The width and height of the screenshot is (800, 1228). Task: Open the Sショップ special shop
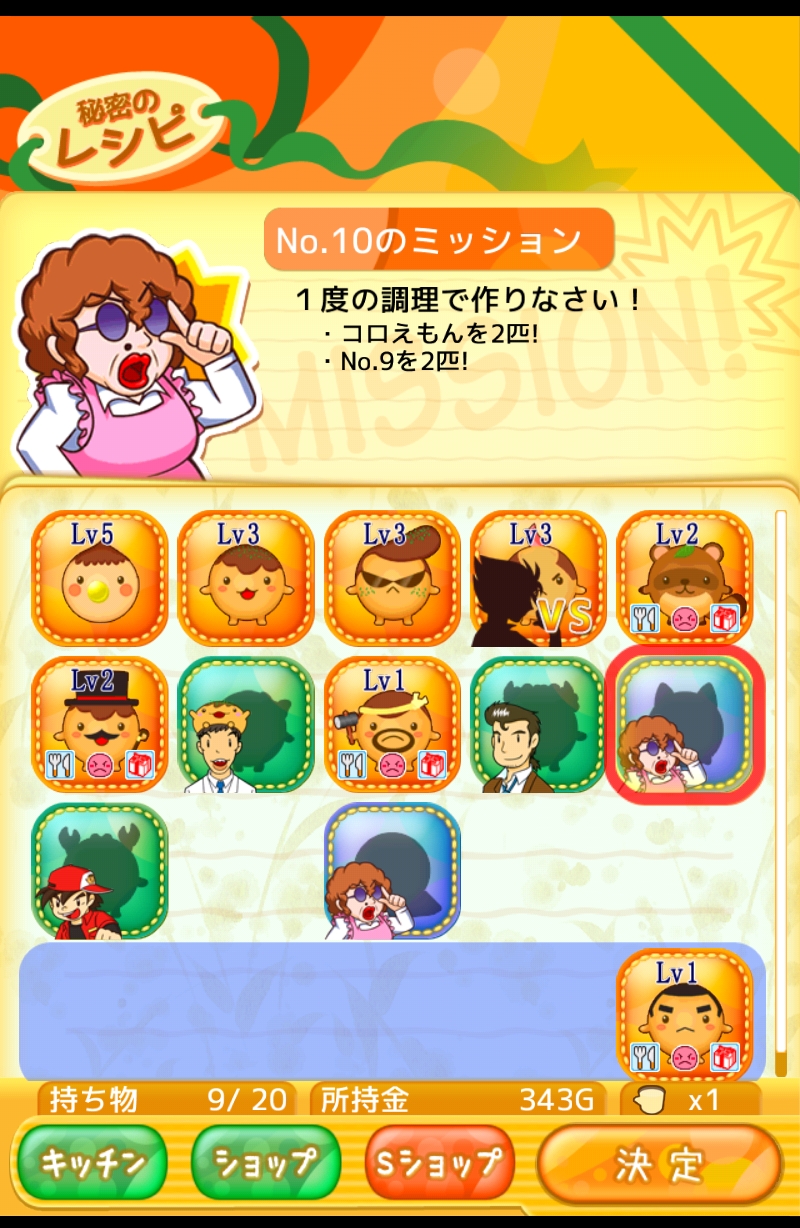click(440, 1162)
